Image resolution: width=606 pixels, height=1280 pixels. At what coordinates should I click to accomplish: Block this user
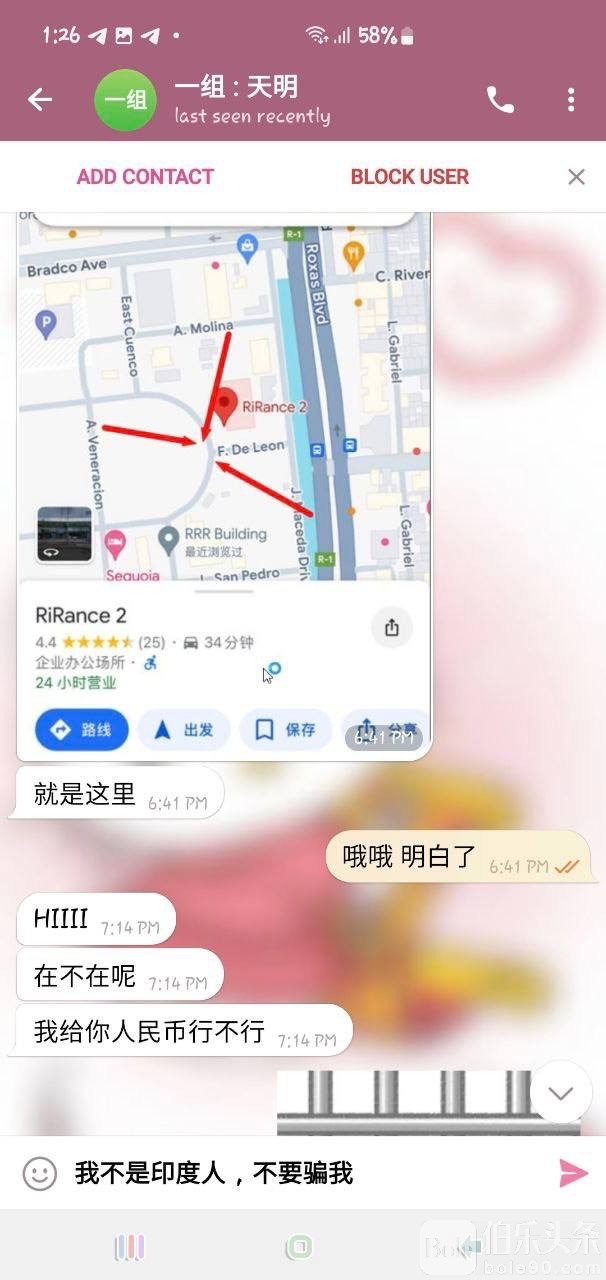tap(409, 177)
